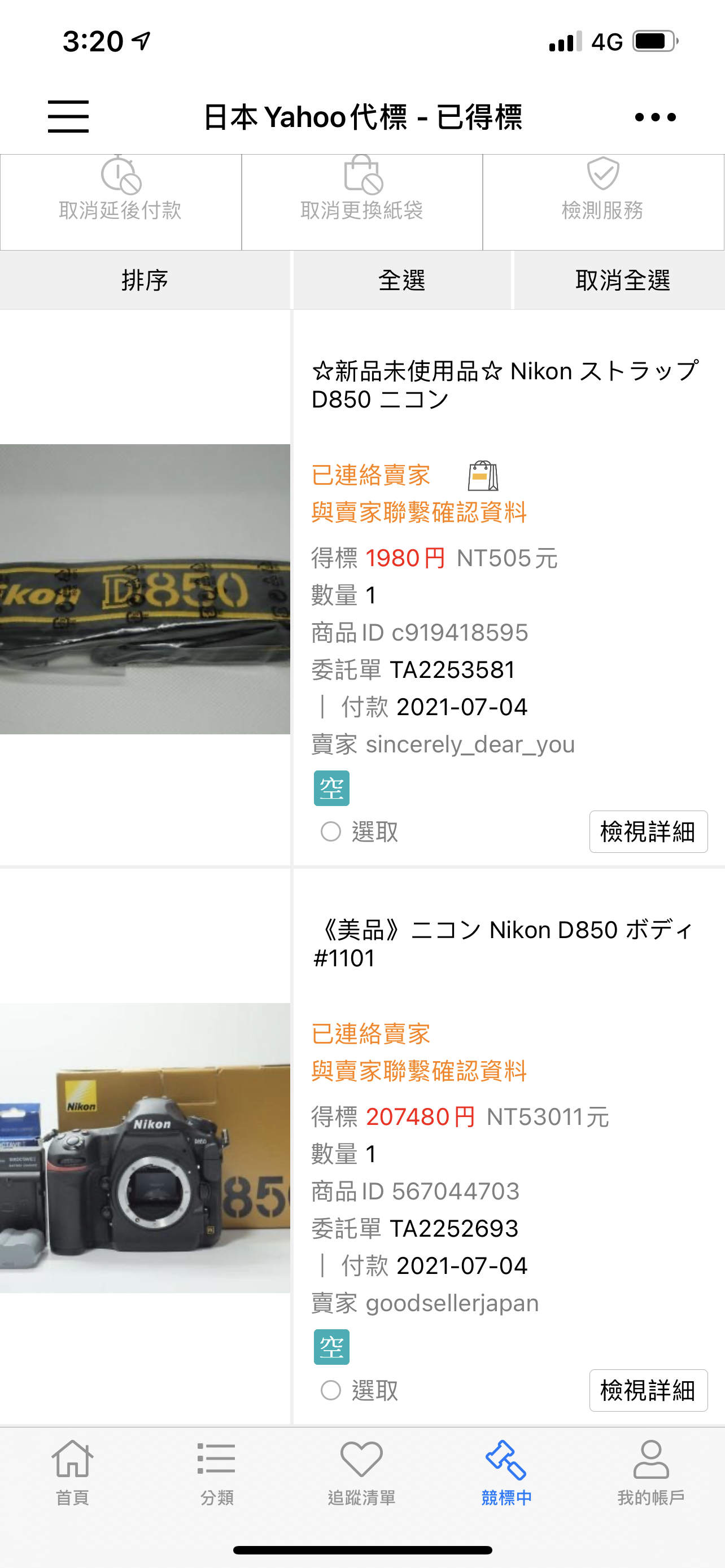725x1568 pixels.
Task: View details for order TA2253581
Action: coord(648,831)
